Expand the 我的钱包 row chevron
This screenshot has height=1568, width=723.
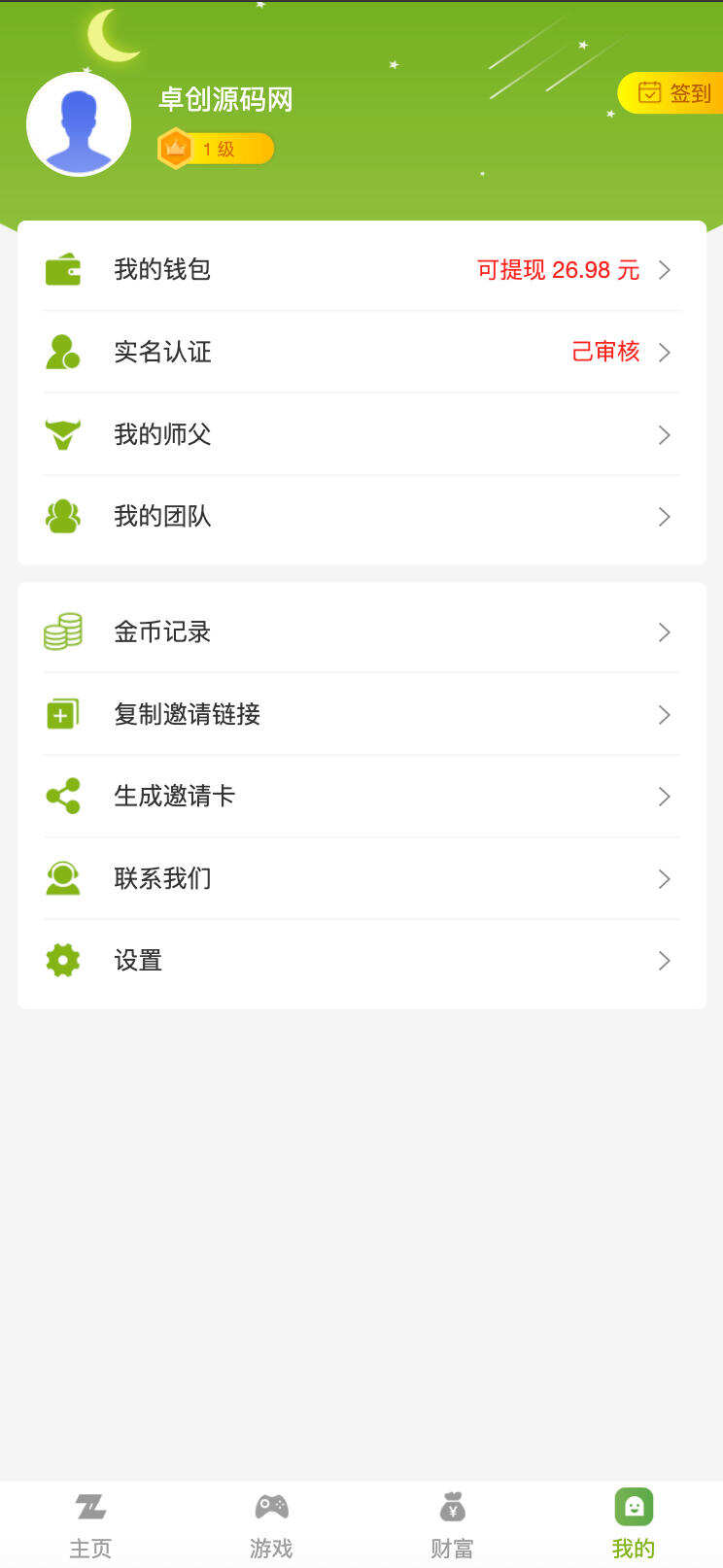click(x=665, y=270)
